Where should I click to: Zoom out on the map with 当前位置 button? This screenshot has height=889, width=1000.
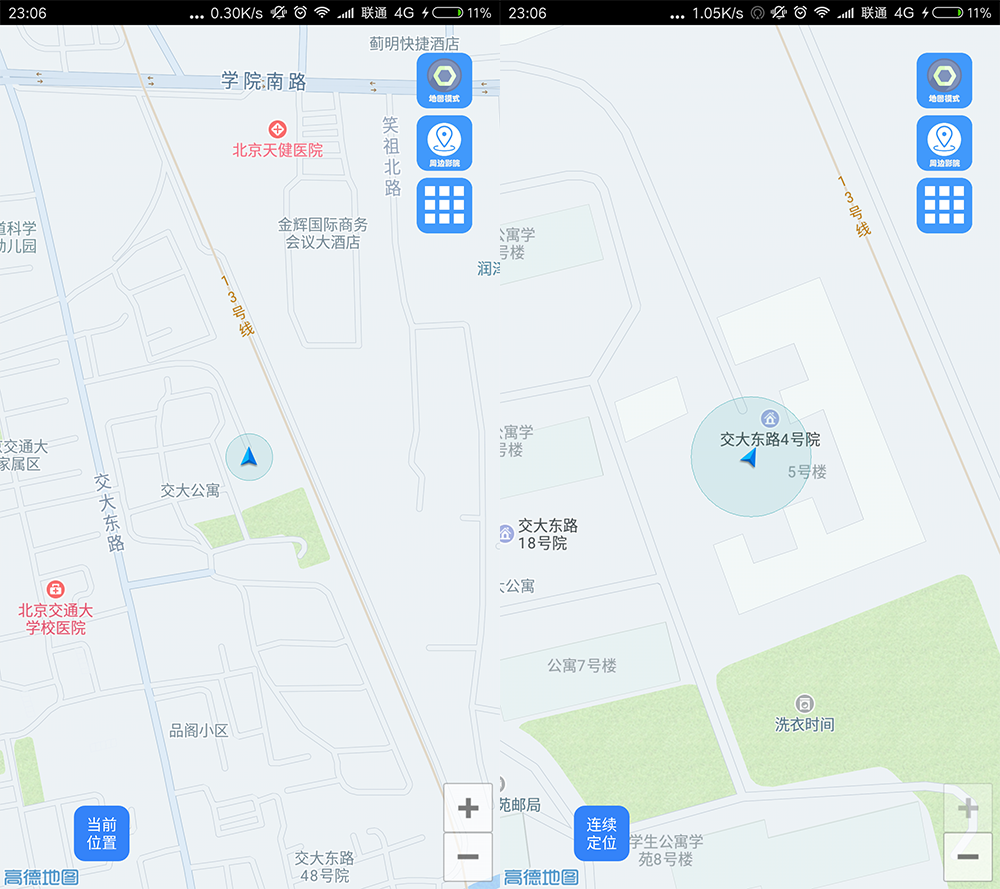click(x=467, y=857)
